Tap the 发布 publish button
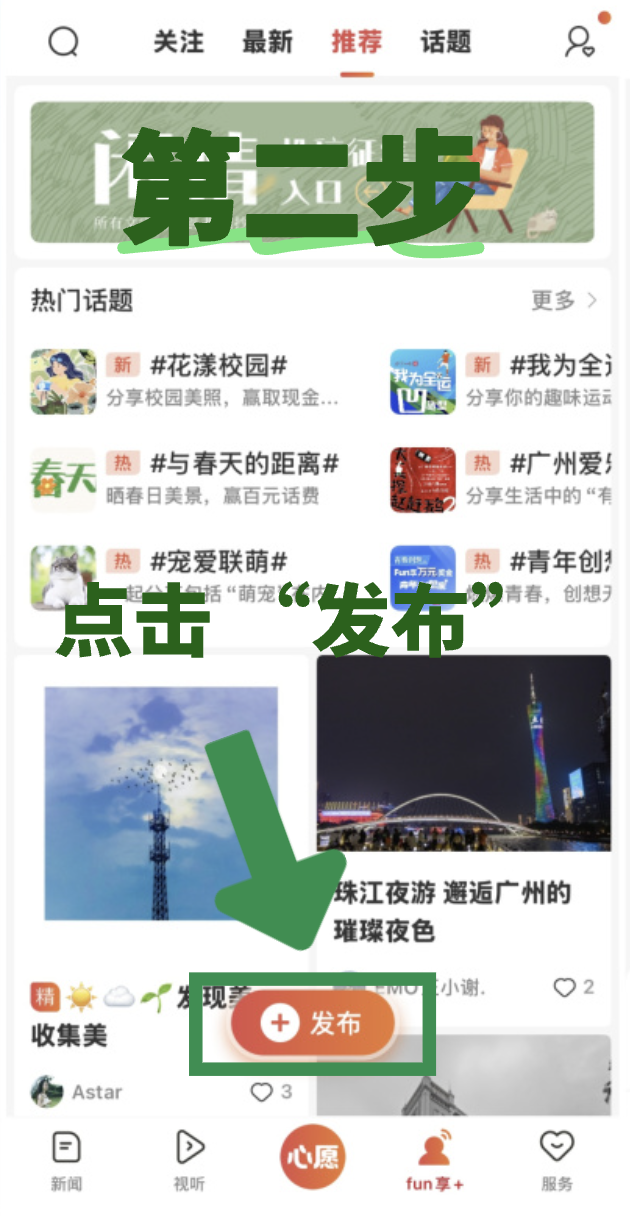 click(314, 1023)
